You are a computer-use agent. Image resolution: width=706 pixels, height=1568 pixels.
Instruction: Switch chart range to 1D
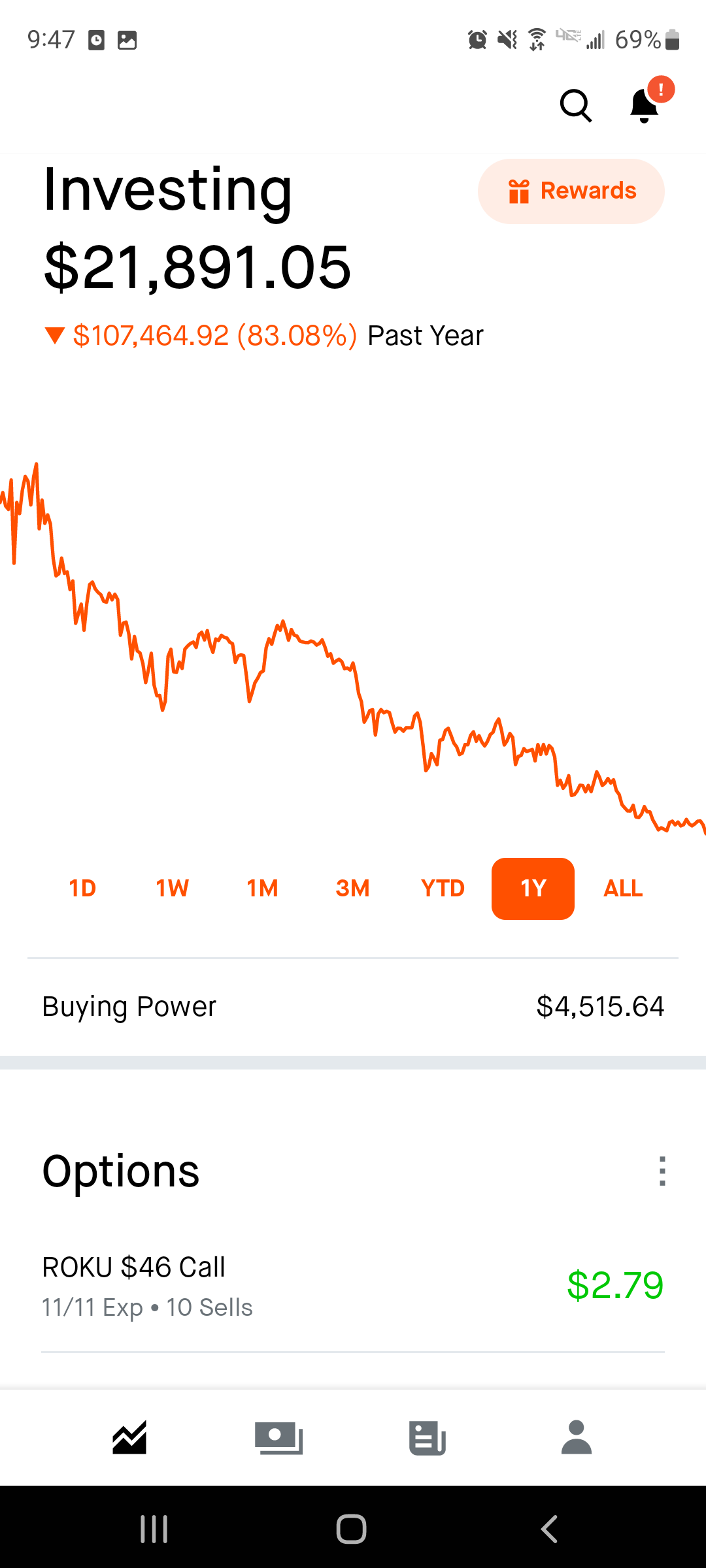82,889
